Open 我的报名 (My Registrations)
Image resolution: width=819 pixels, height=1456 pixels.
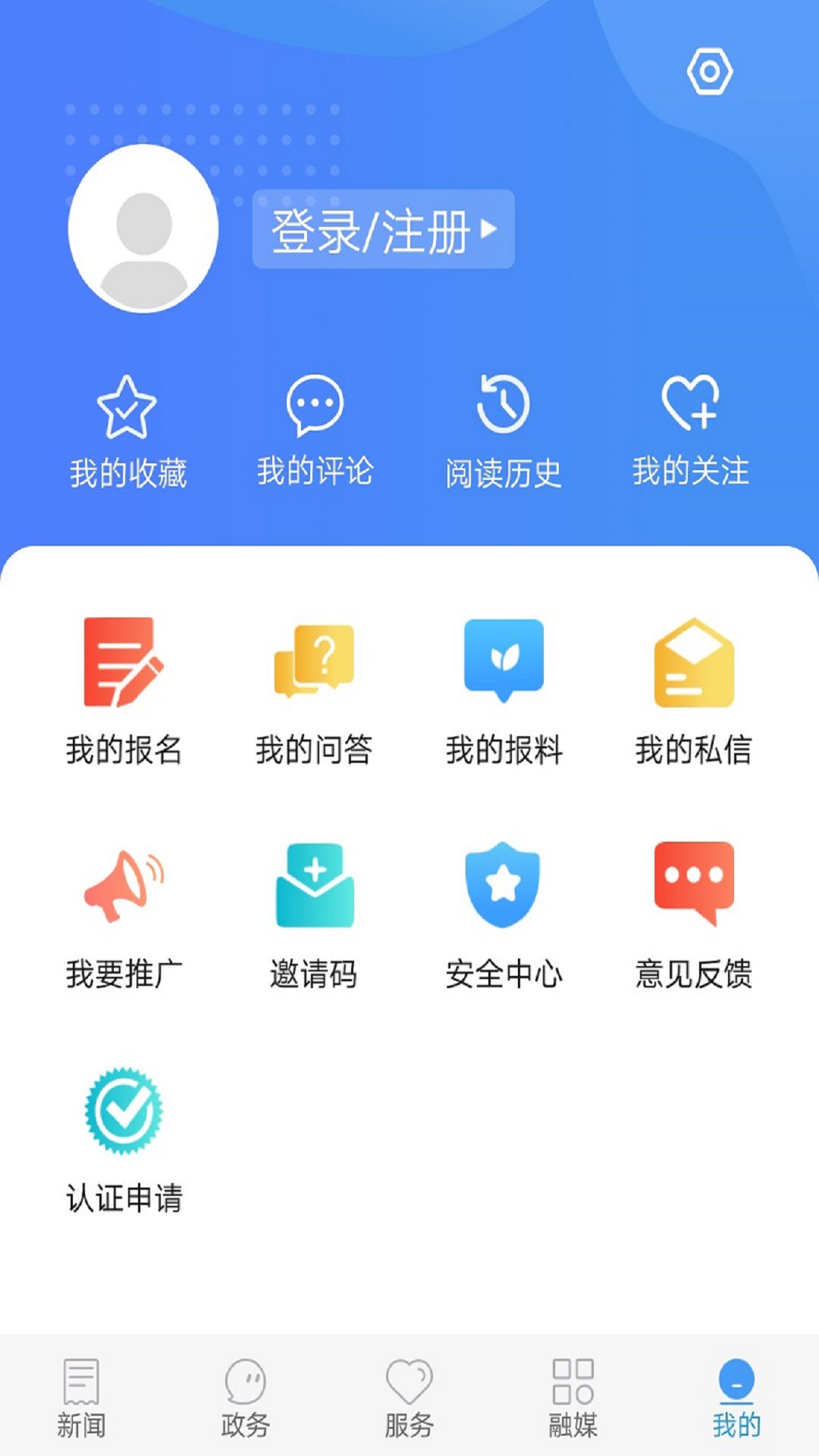click(x=125, y=690)
